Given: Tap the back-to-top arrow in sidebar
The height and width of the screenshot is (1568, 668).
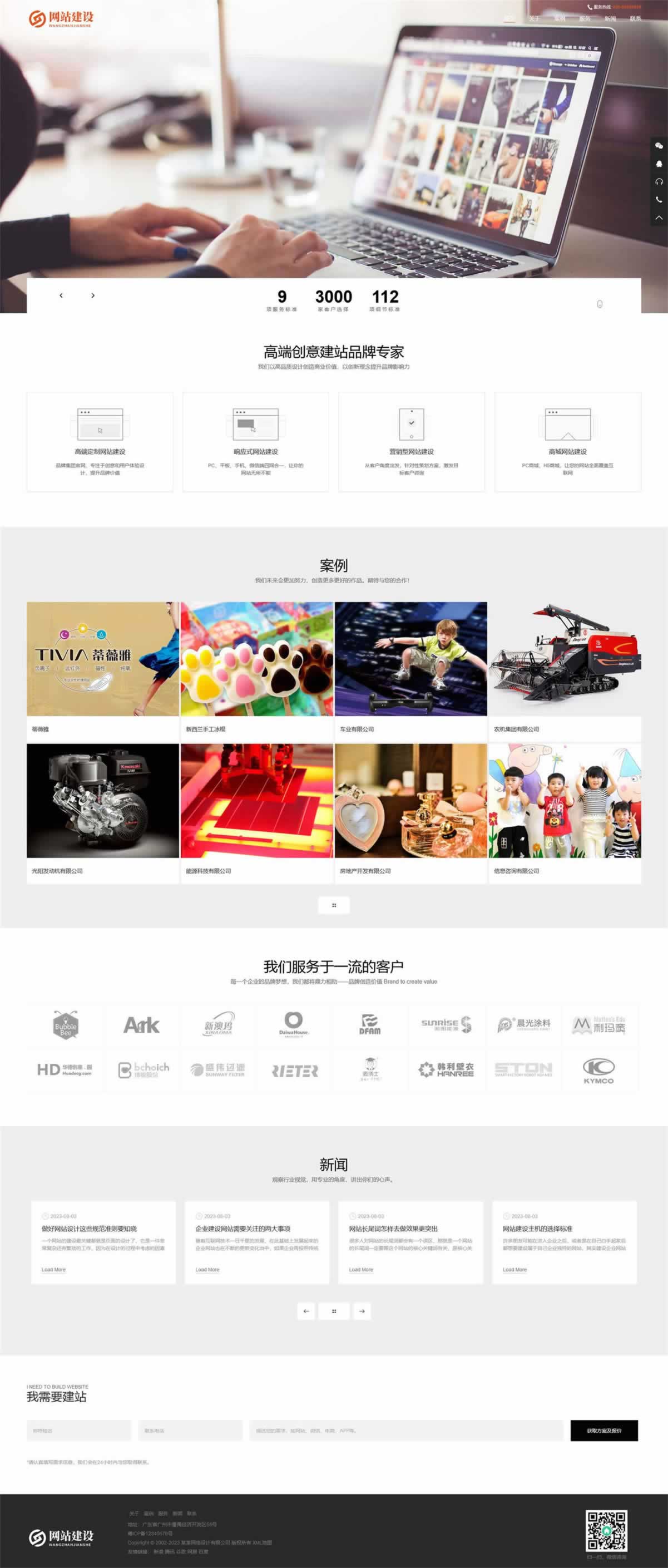Looking at the screenshot, I should click(659, 218).
